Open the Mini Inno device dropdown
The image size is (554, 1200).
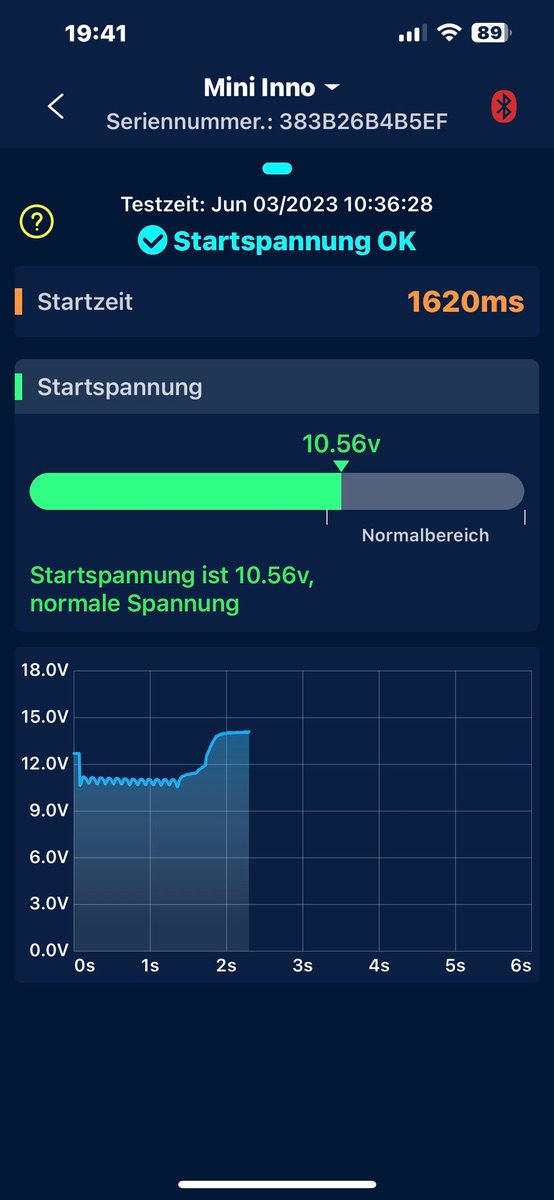click(273, 88)
